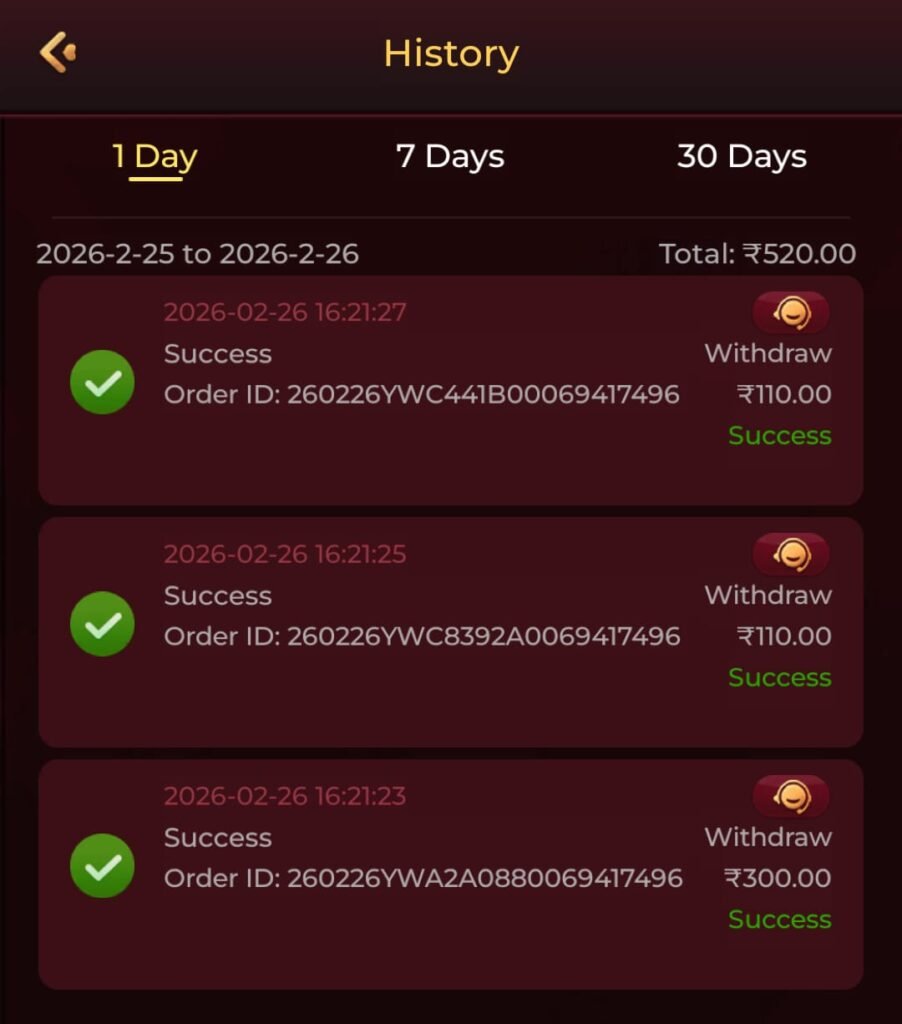Tap the date range 2026-2-25 to 2026-2-26
The width and height of the screenshot is (902, 1024).
click(197, 255)
